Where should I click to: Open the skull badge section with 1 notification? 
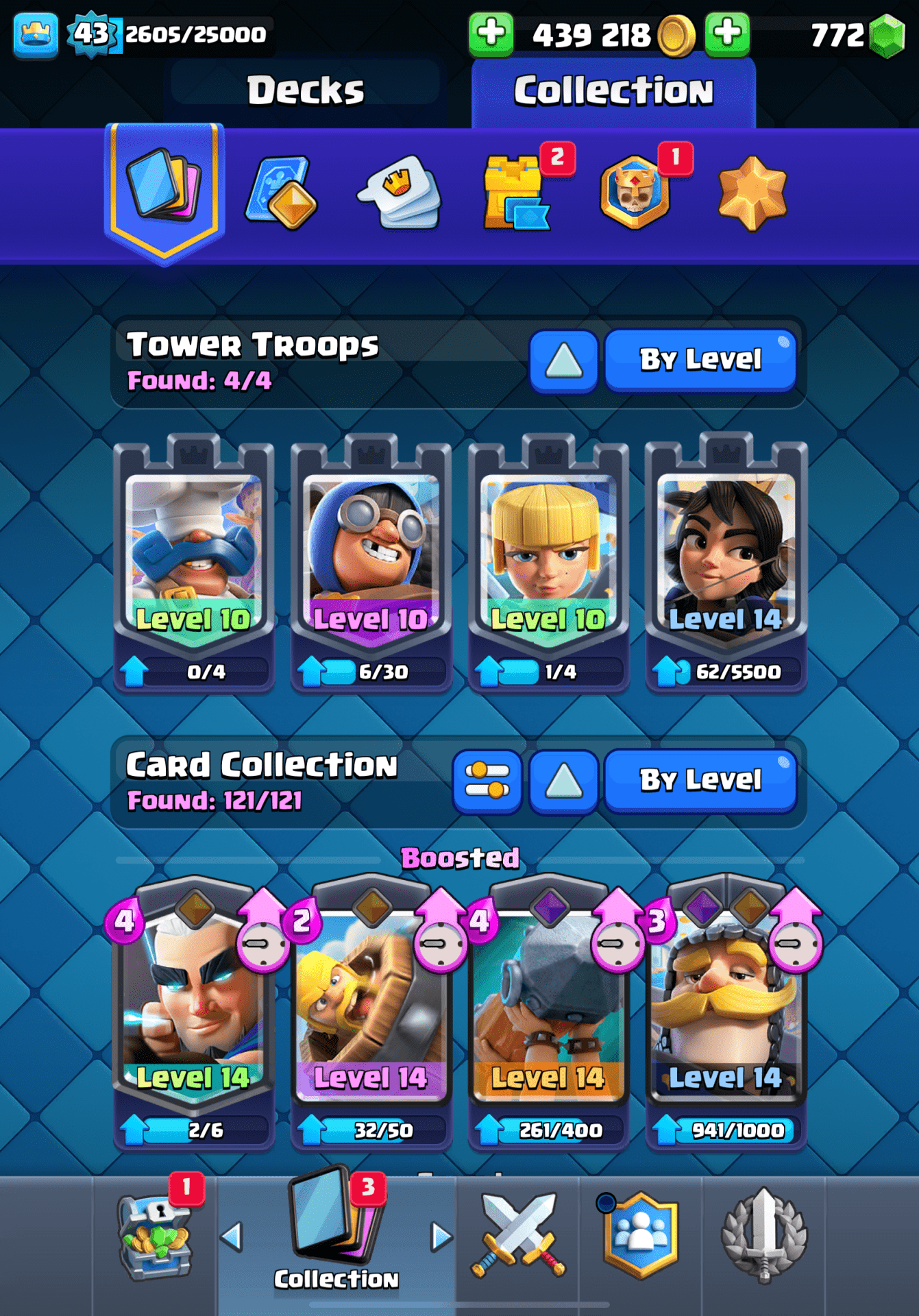635,193
